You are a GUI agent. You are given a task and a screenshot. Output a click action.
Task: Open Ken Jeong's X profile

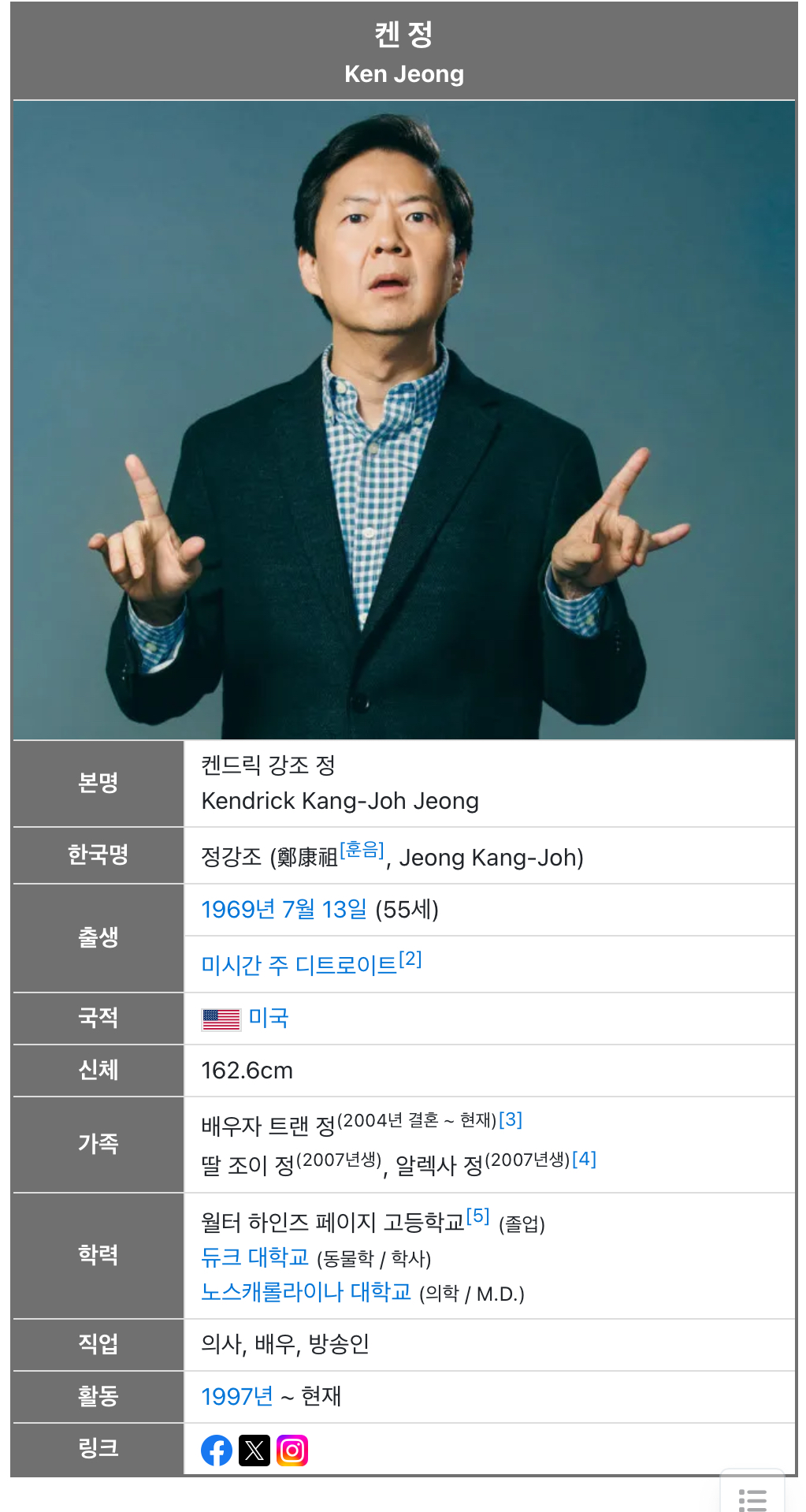coord(254,1451)
